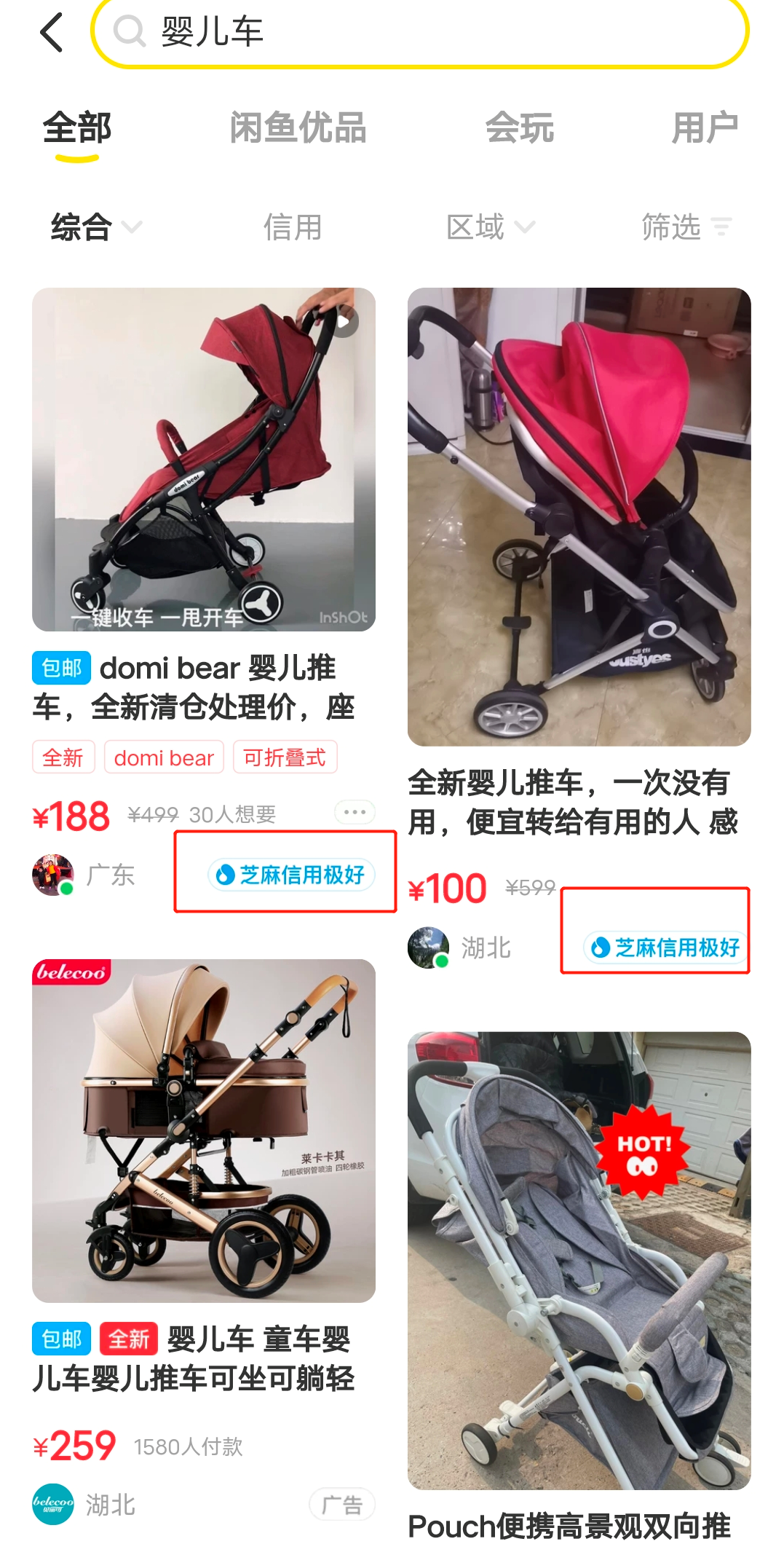Image resolution: width=784 pixels, height=1544 pixels.
Task: Open the Pouch grey stroller listing
Action: click(579, 1260)
